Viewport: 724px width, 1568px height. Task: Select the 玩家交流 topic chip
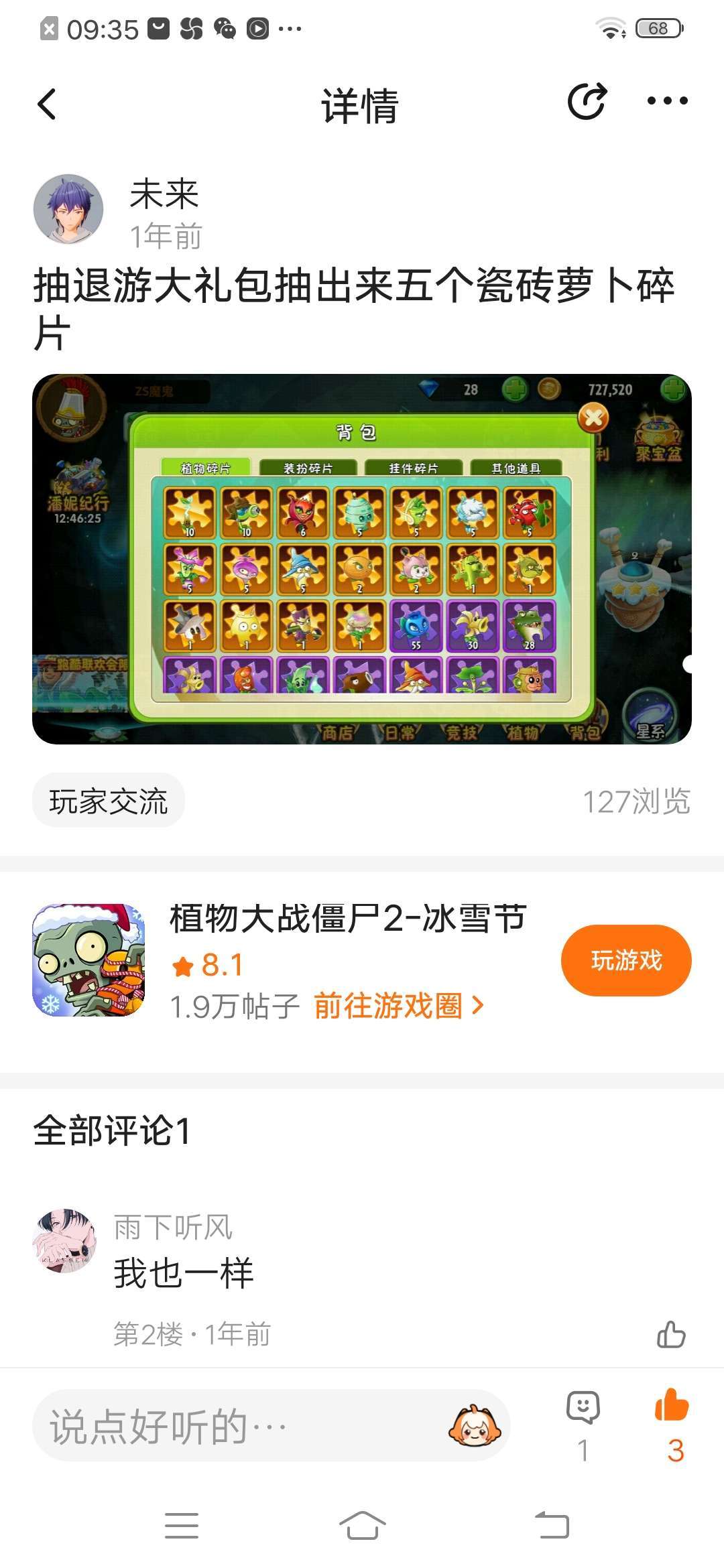click(109, 801)
